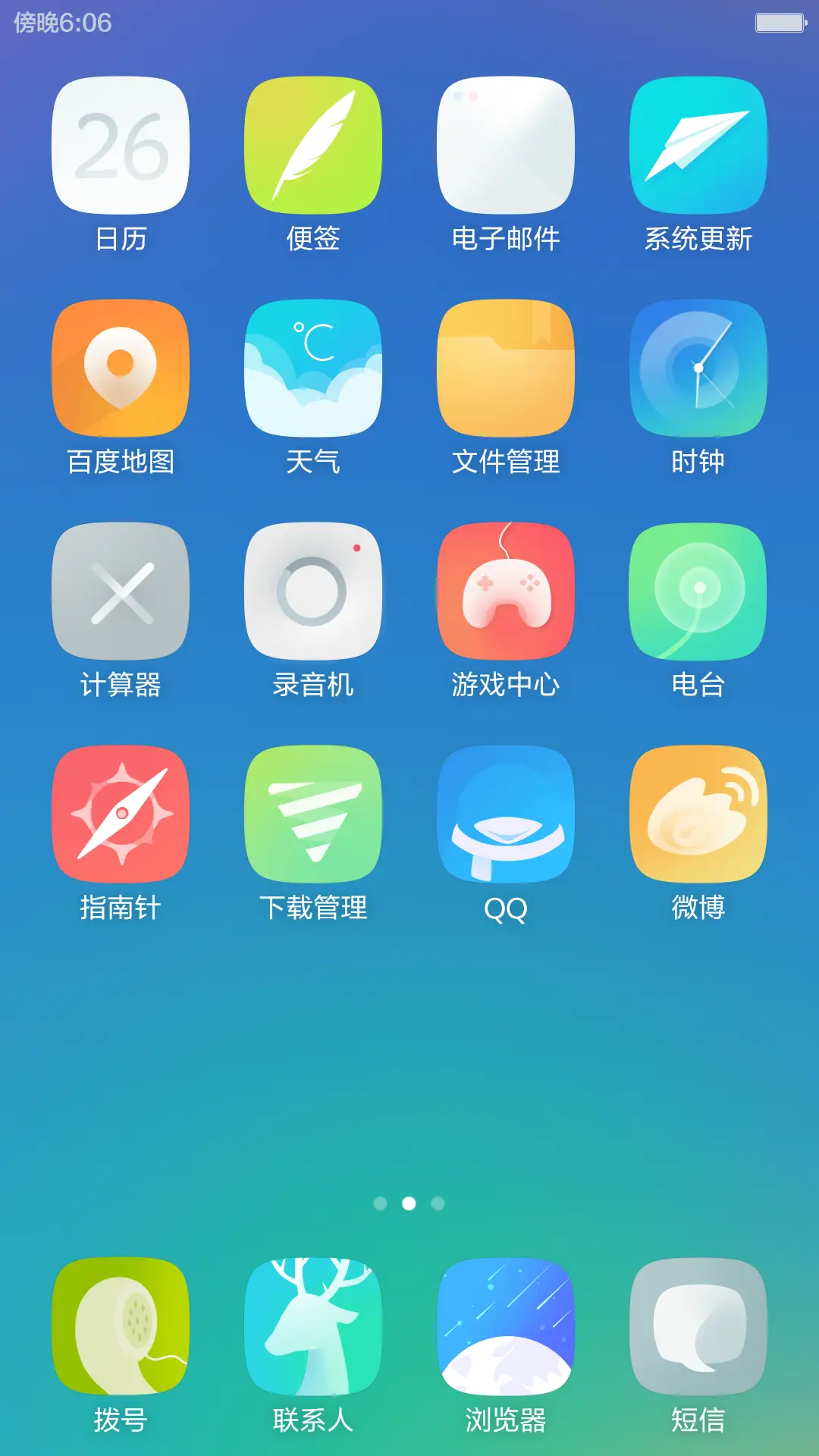Viewport: 819px width, 1456px height.
Task: Open 文件管理 (File Manager)
Action: point(505,367)
